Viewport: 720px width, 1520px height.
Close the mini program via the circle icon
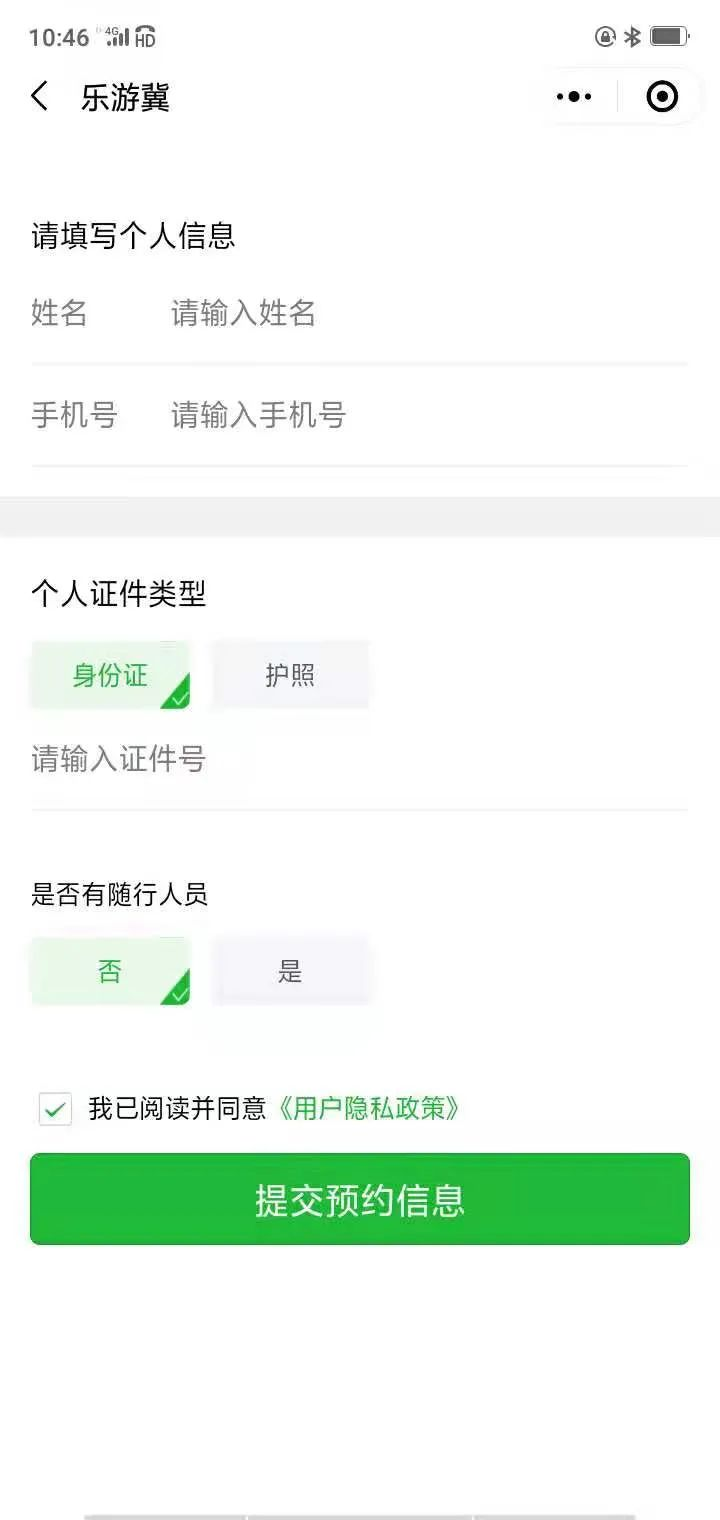(662, 97)
